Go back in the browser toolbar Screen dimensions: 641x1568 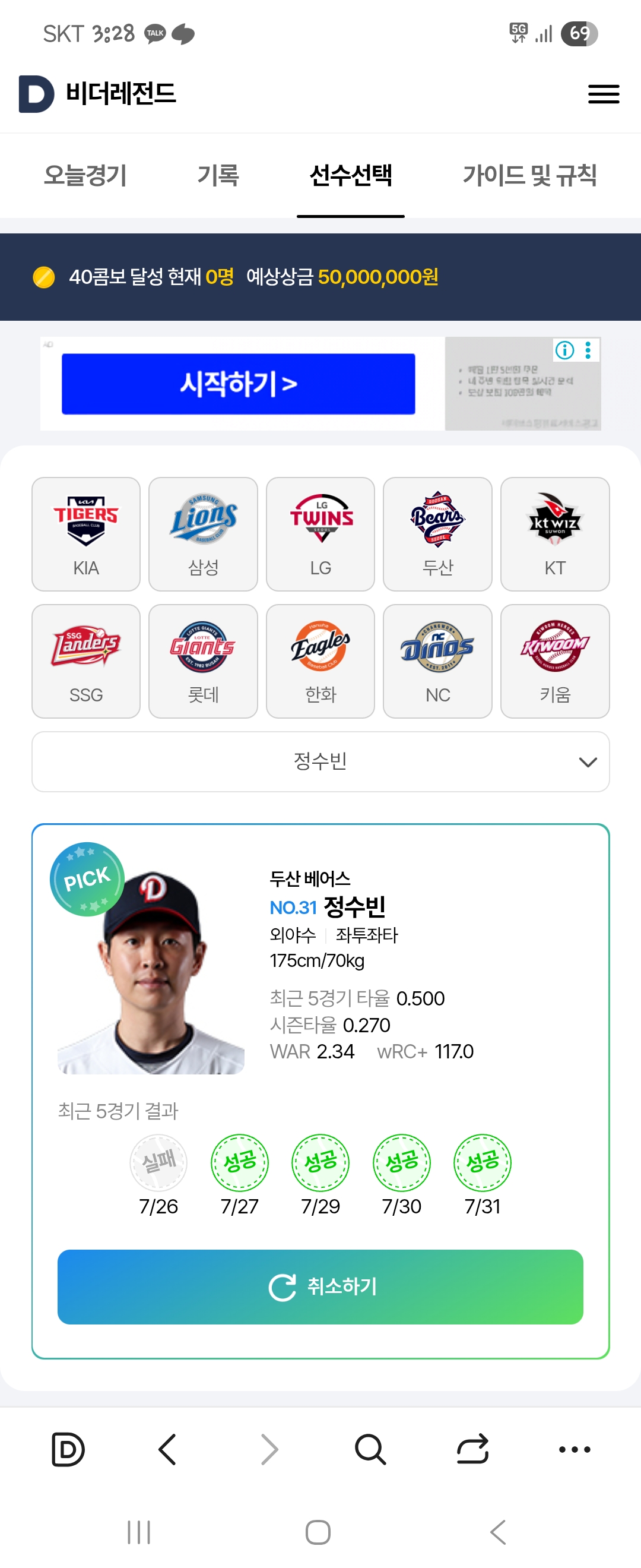pos(167,1449)
